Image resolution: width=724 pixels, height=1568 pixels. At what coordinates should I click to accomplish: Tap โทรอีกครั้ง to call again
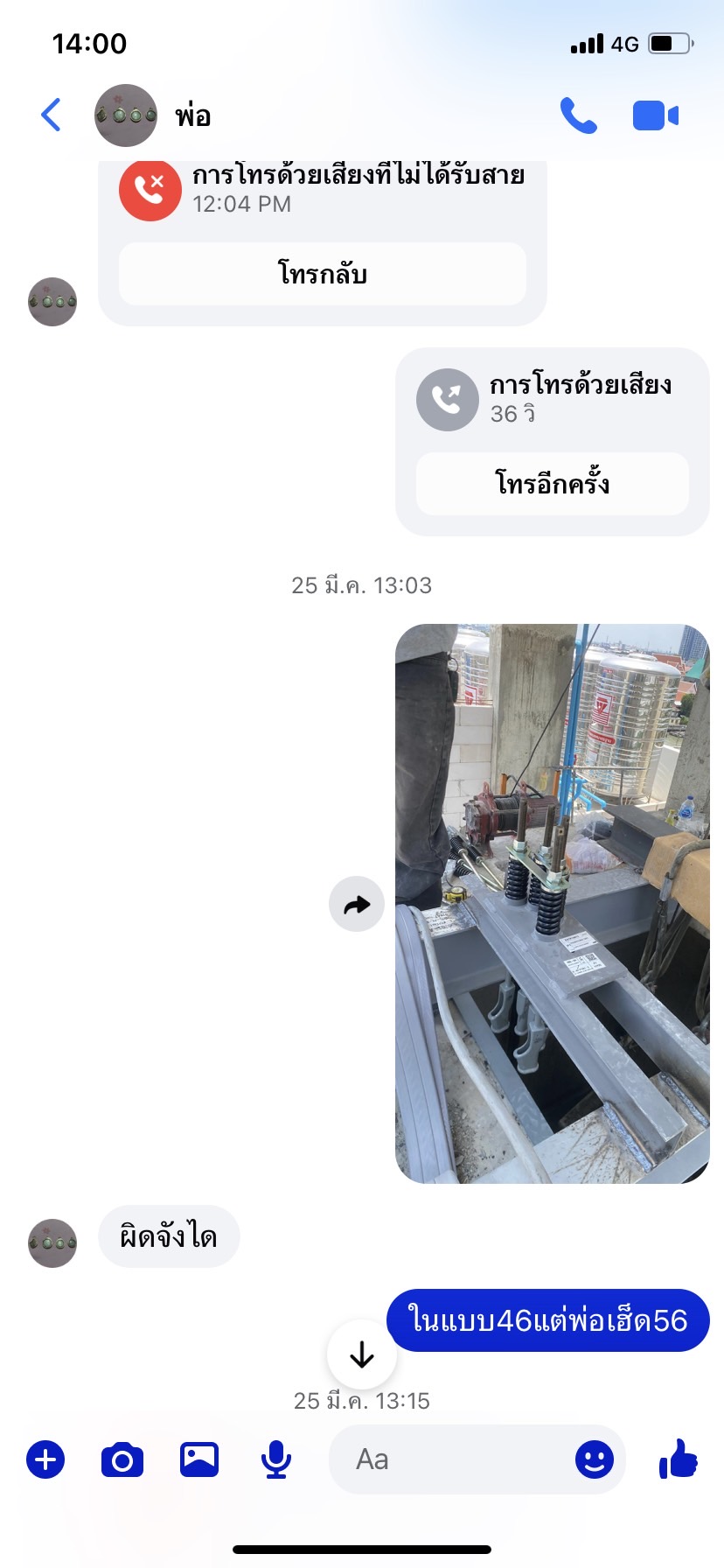point(552,484)
